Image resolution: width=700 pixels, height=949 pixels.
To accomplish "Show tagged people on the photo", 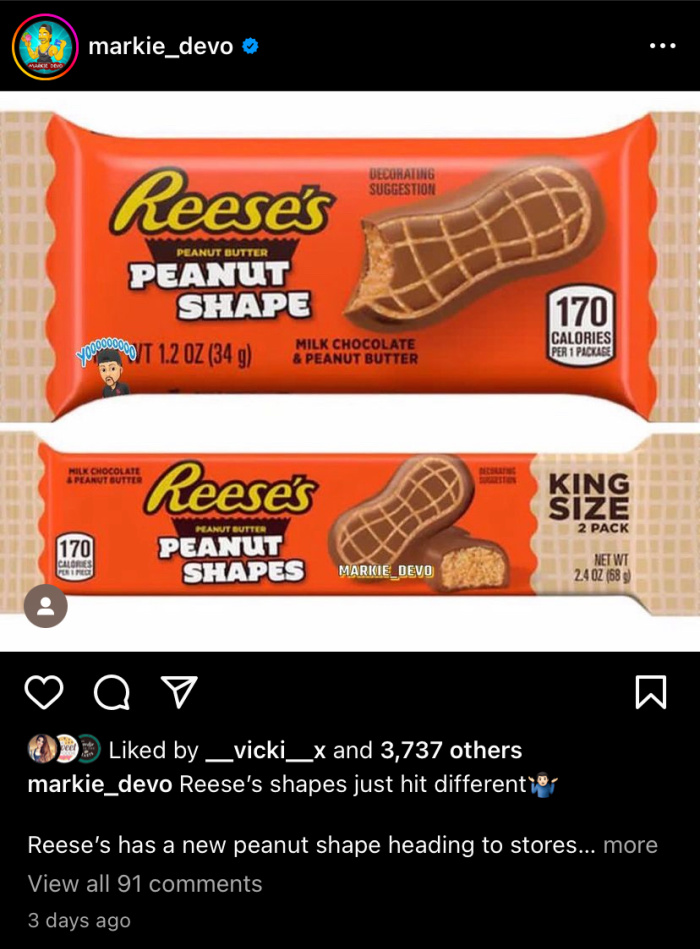I will point(45,606).
